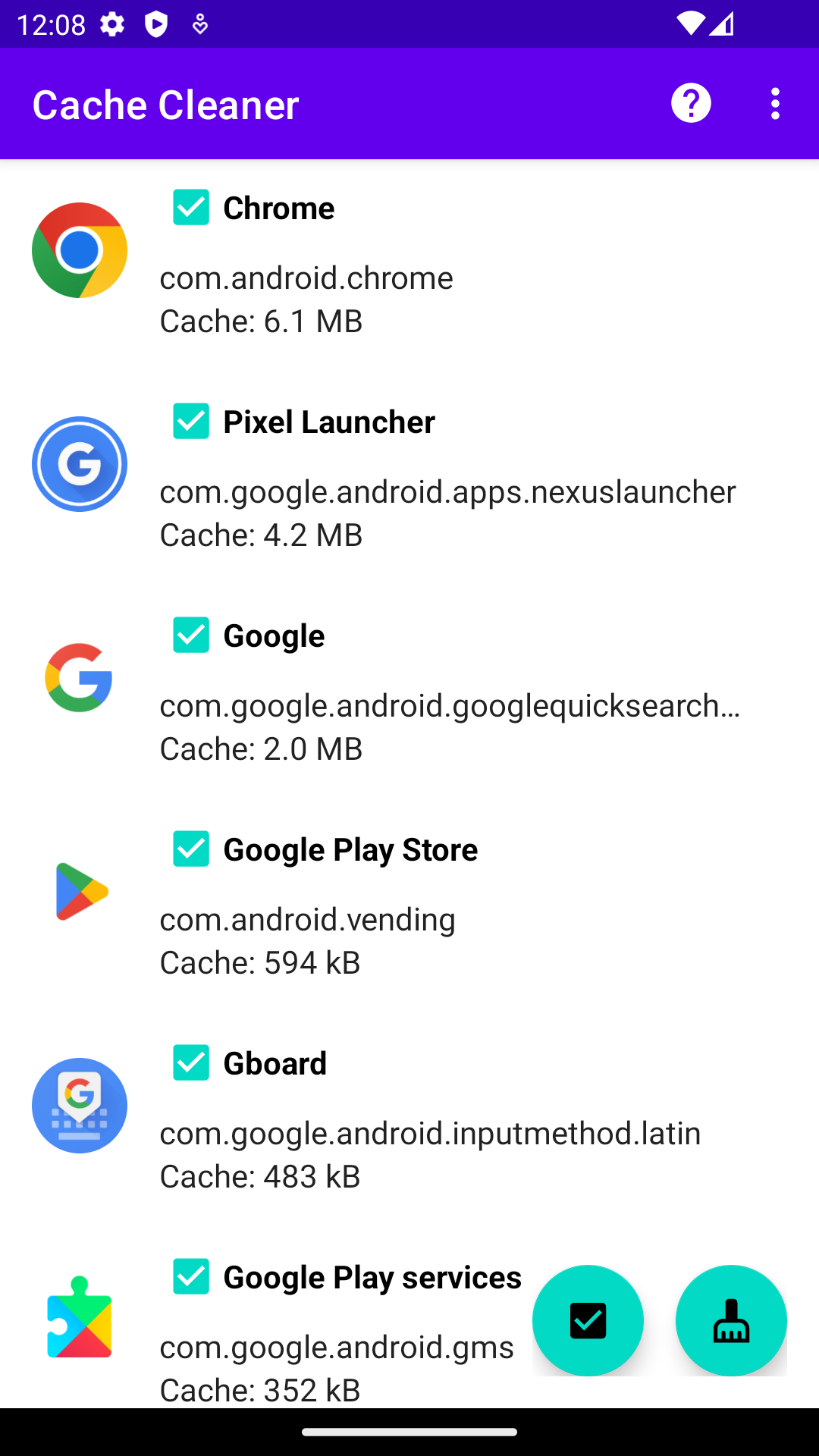Tap the broom button to clean cache
Screen dimensions: 819x1456
point(731,1320)
